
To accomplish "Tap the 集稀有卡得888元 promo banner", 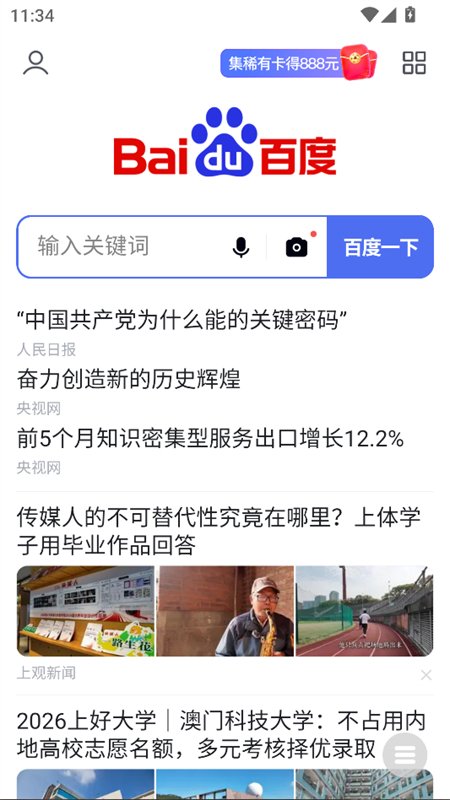I will [298, 63].
